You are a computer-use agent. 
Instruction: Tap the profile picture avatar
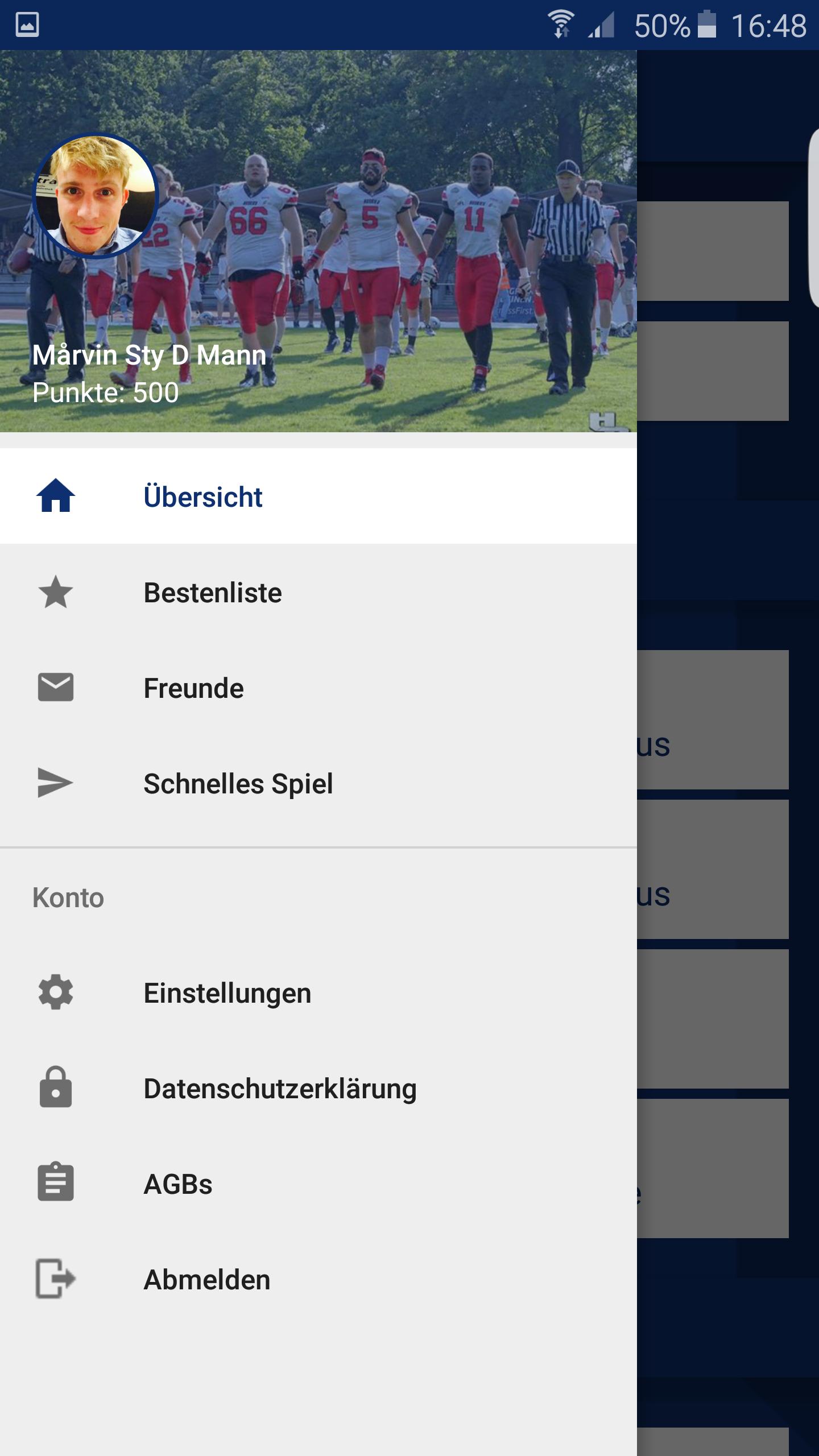[95, 196]
